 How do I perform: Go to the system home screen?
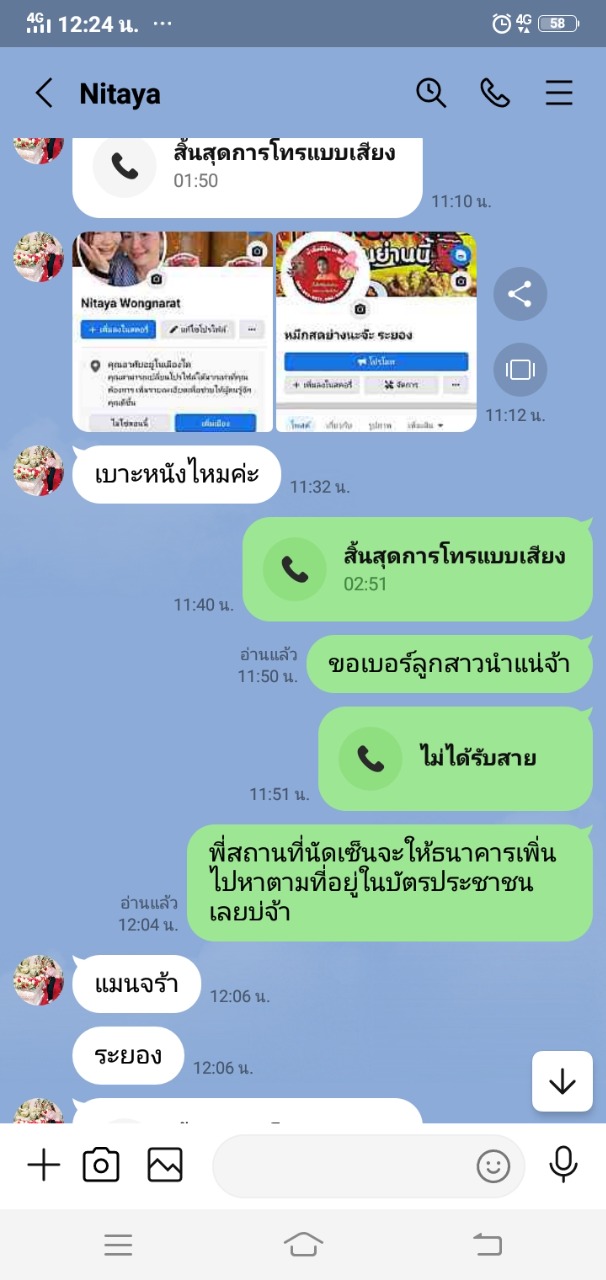coord(303,1244)
